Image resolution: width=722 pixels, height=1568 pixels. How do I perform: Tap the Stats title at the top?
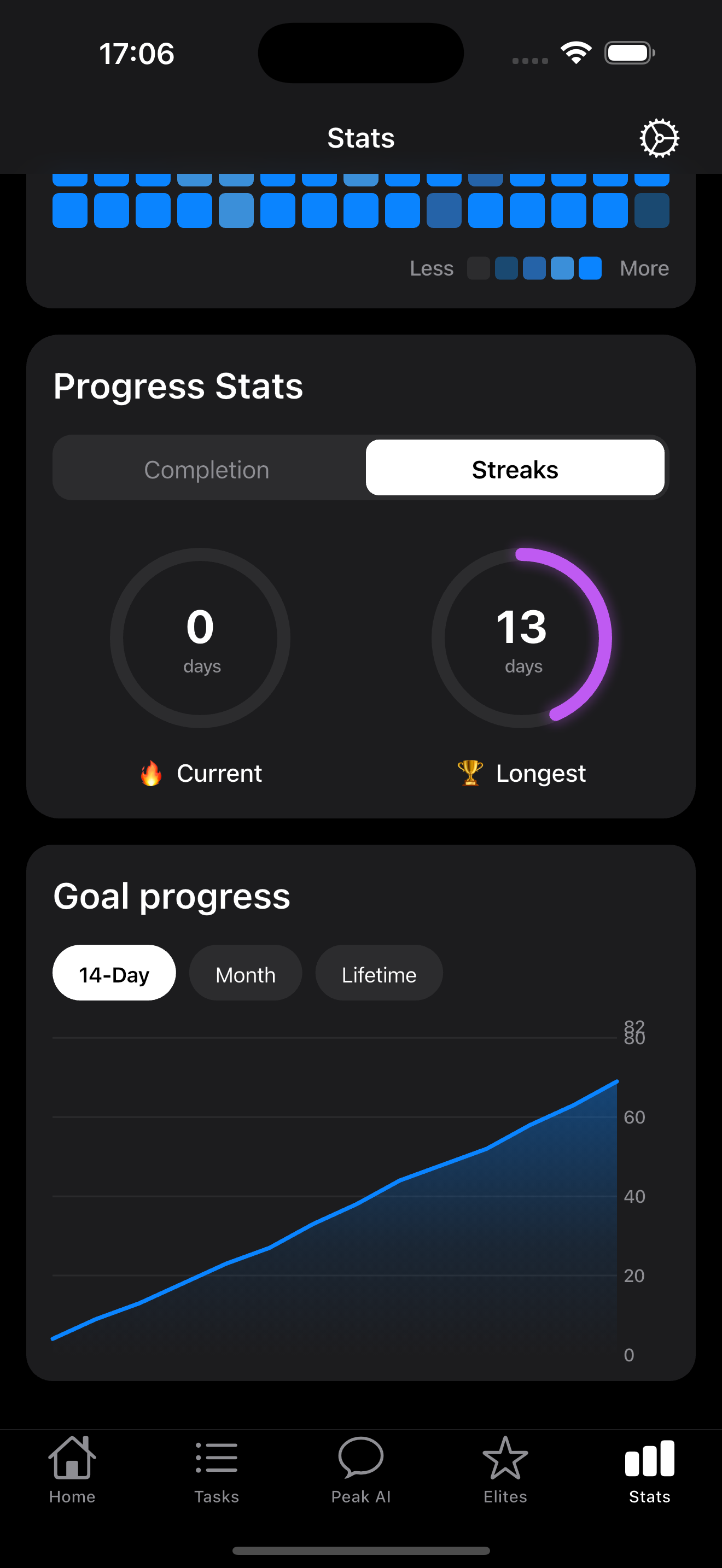(360, 138)
